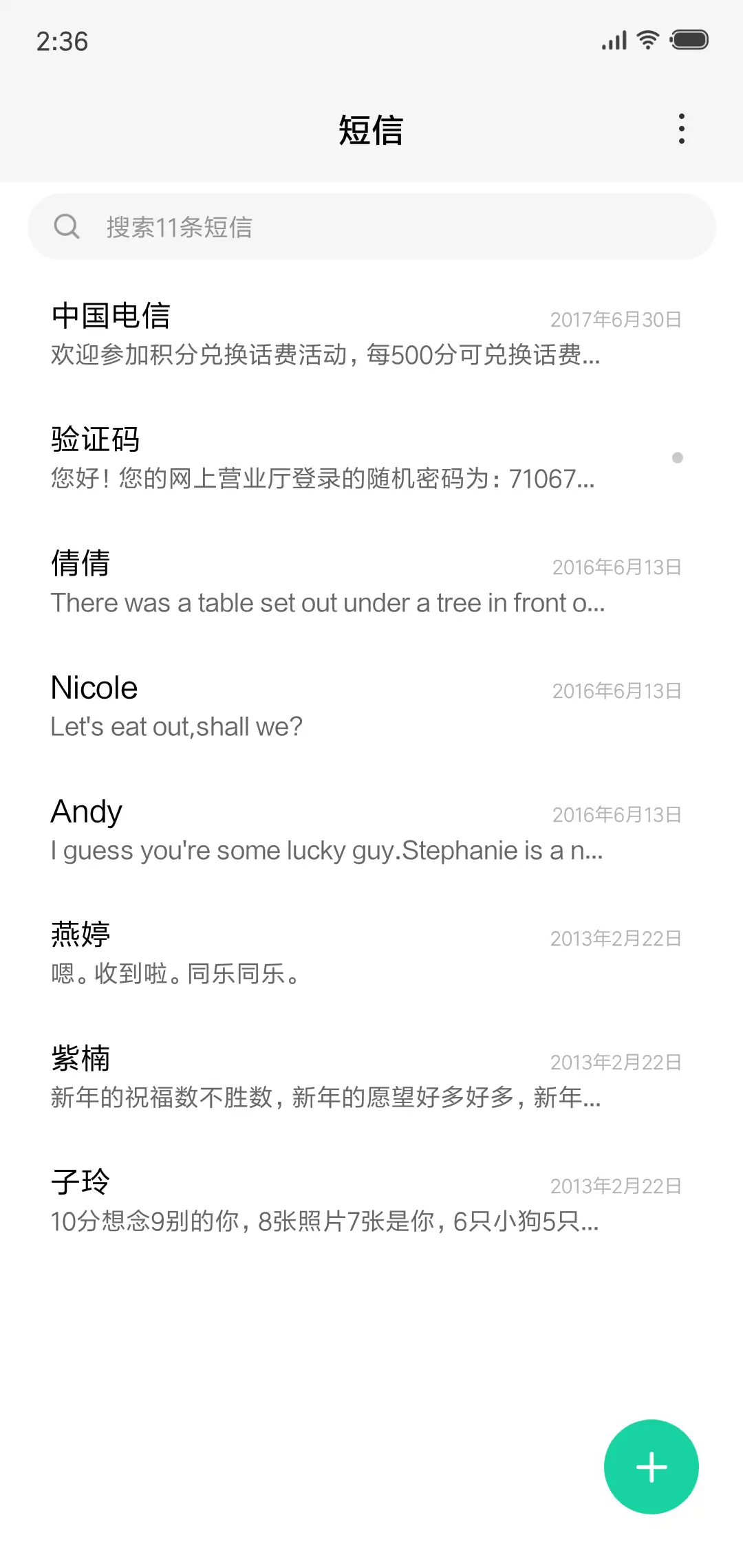This screenshot has width=743, height=1568.
Task: Tap the green compose message button
Action: (651, 1466)
